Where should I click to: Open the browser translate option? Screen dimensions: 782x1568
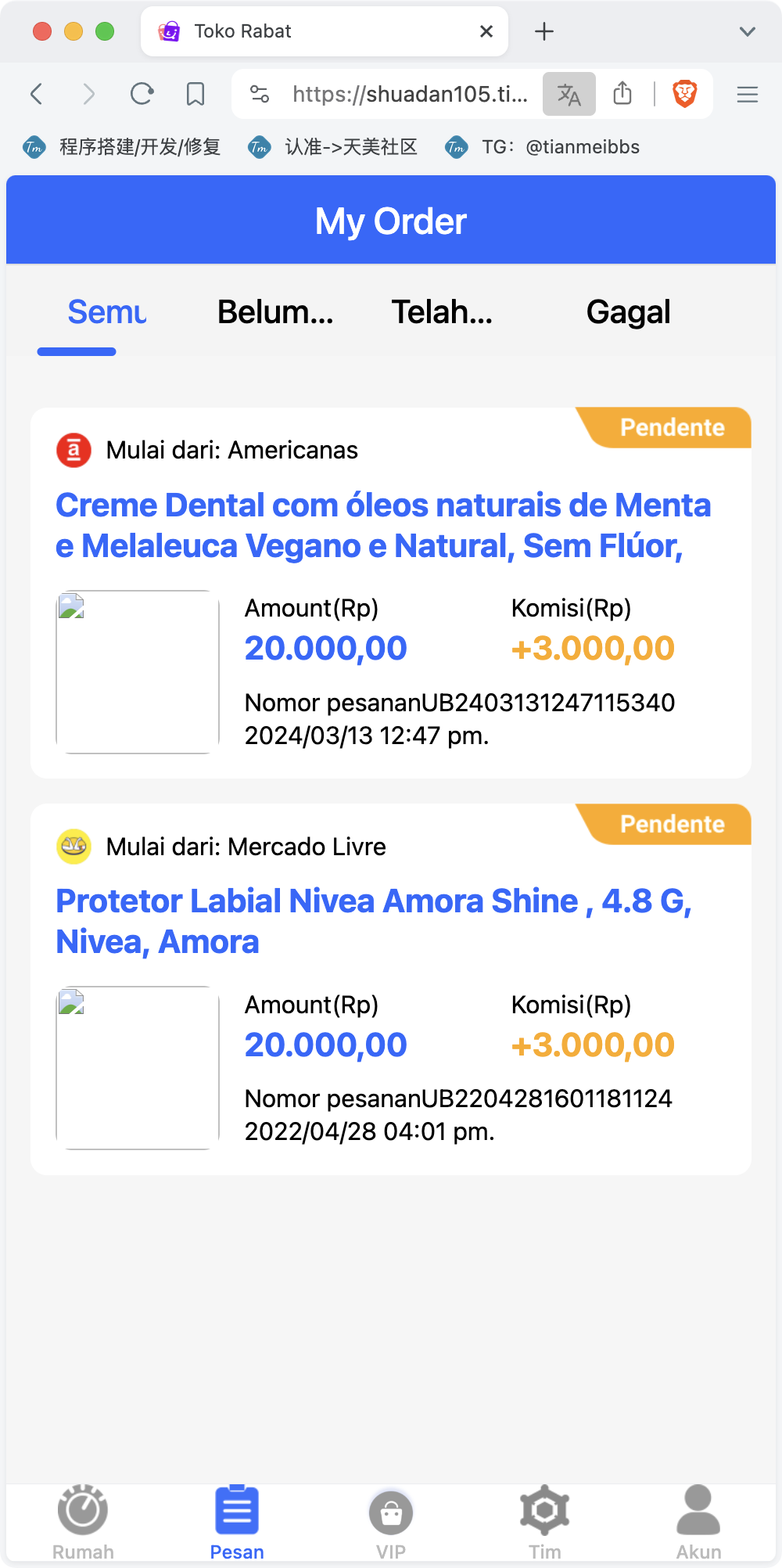(569, 94)
